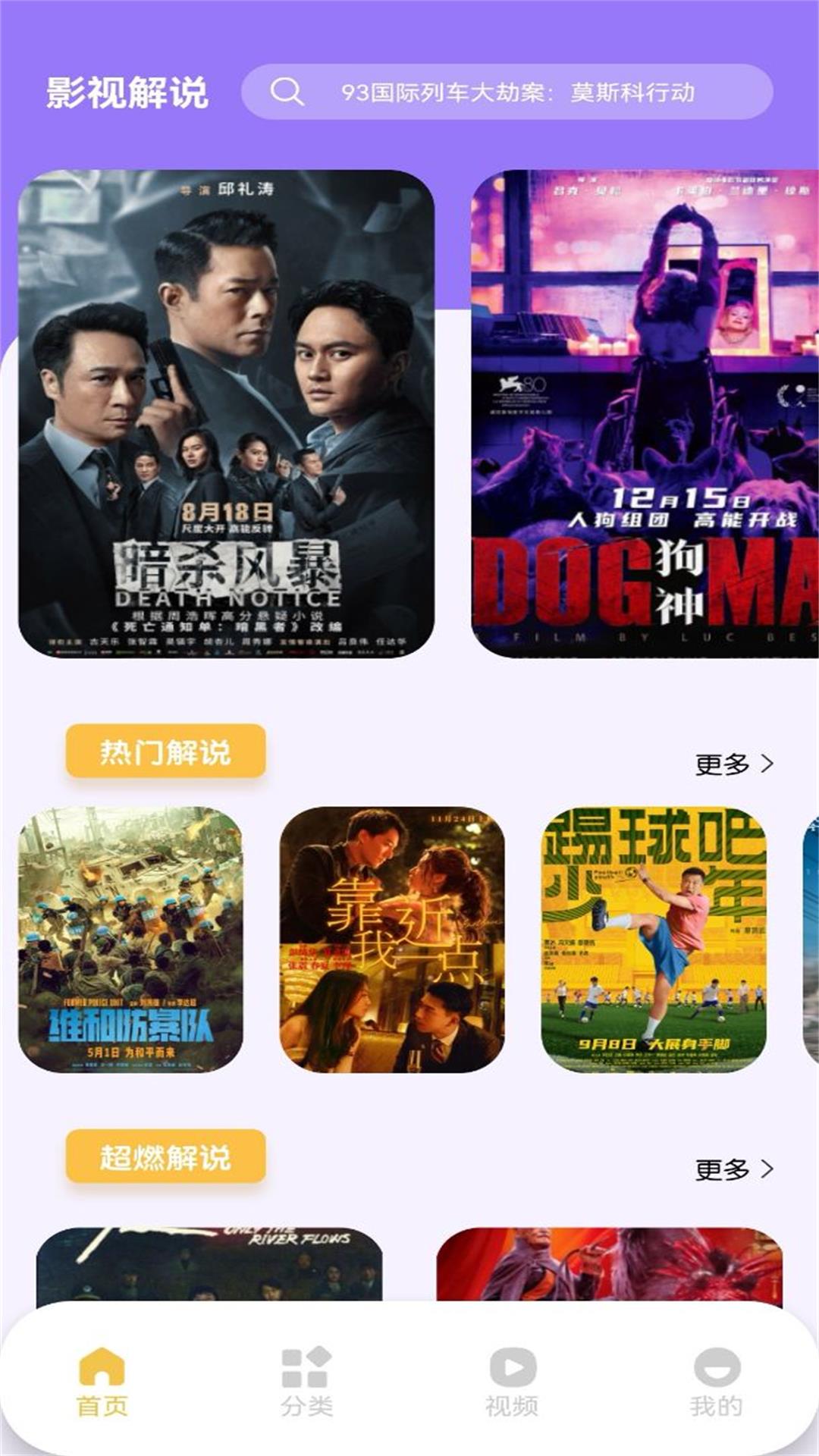View more under 超燃解说

[x=733, y=1169]
